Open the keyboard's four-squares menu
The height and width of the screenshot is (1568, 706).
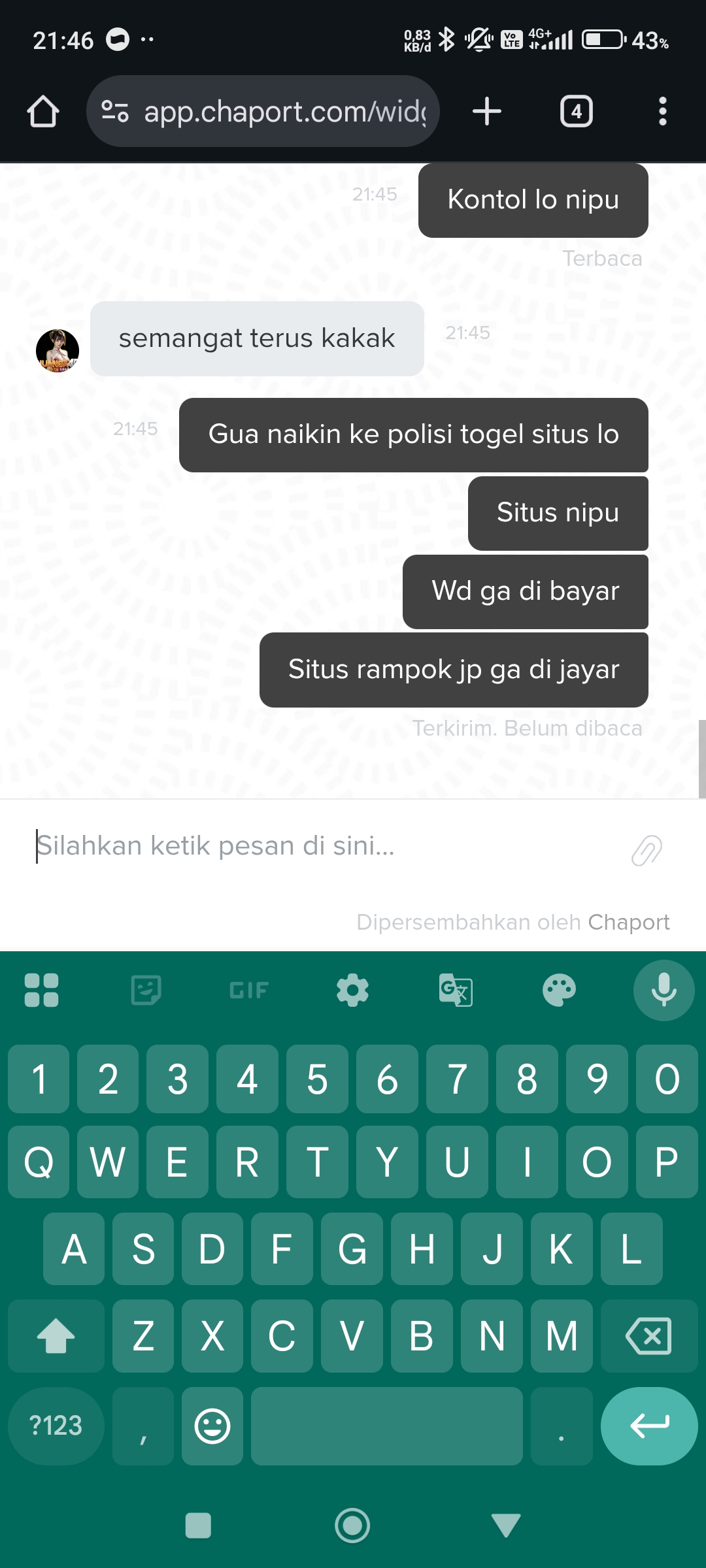point(41,990)
